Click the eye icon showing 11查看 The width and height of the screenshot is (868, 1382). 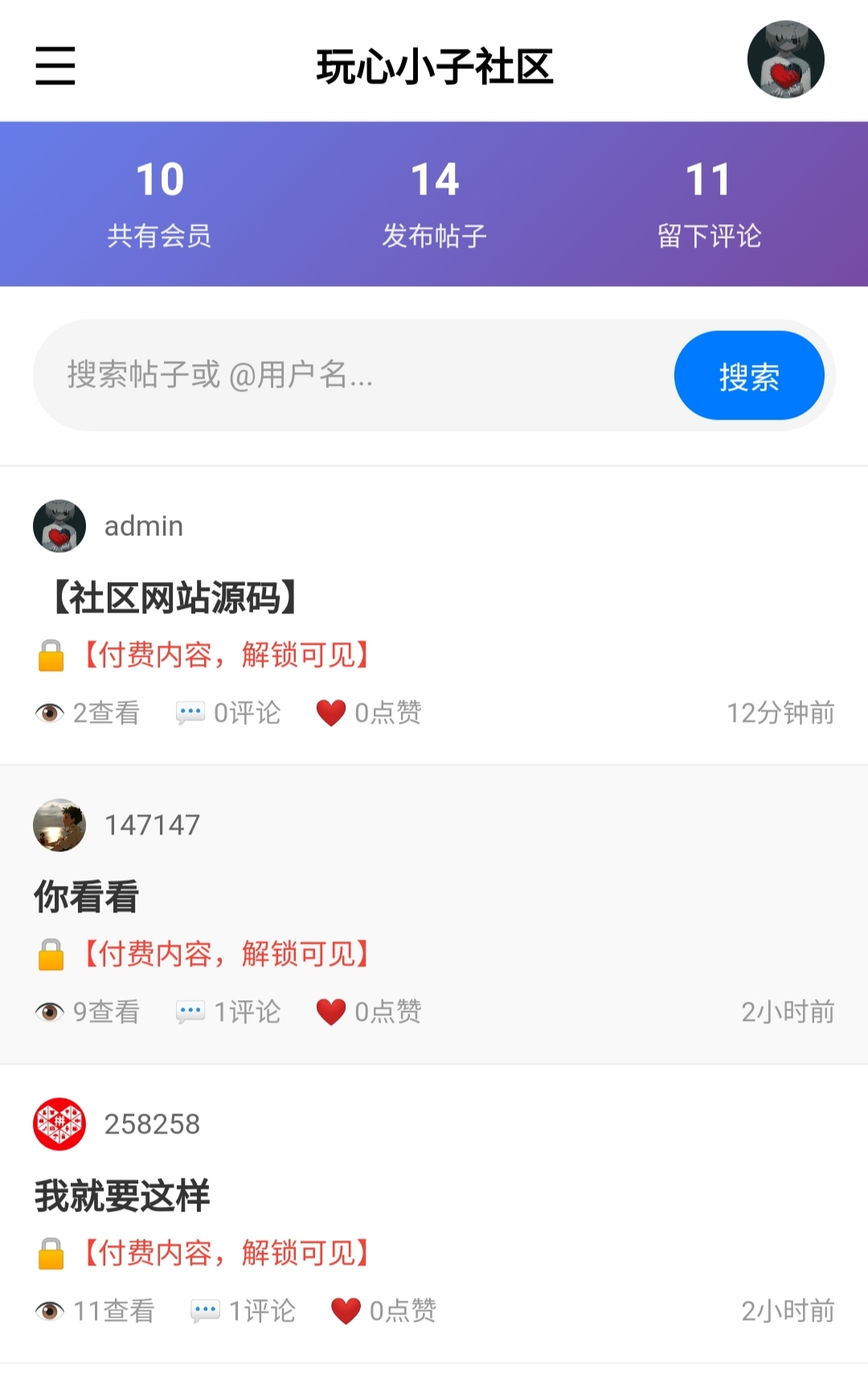tap(50, 1310)
